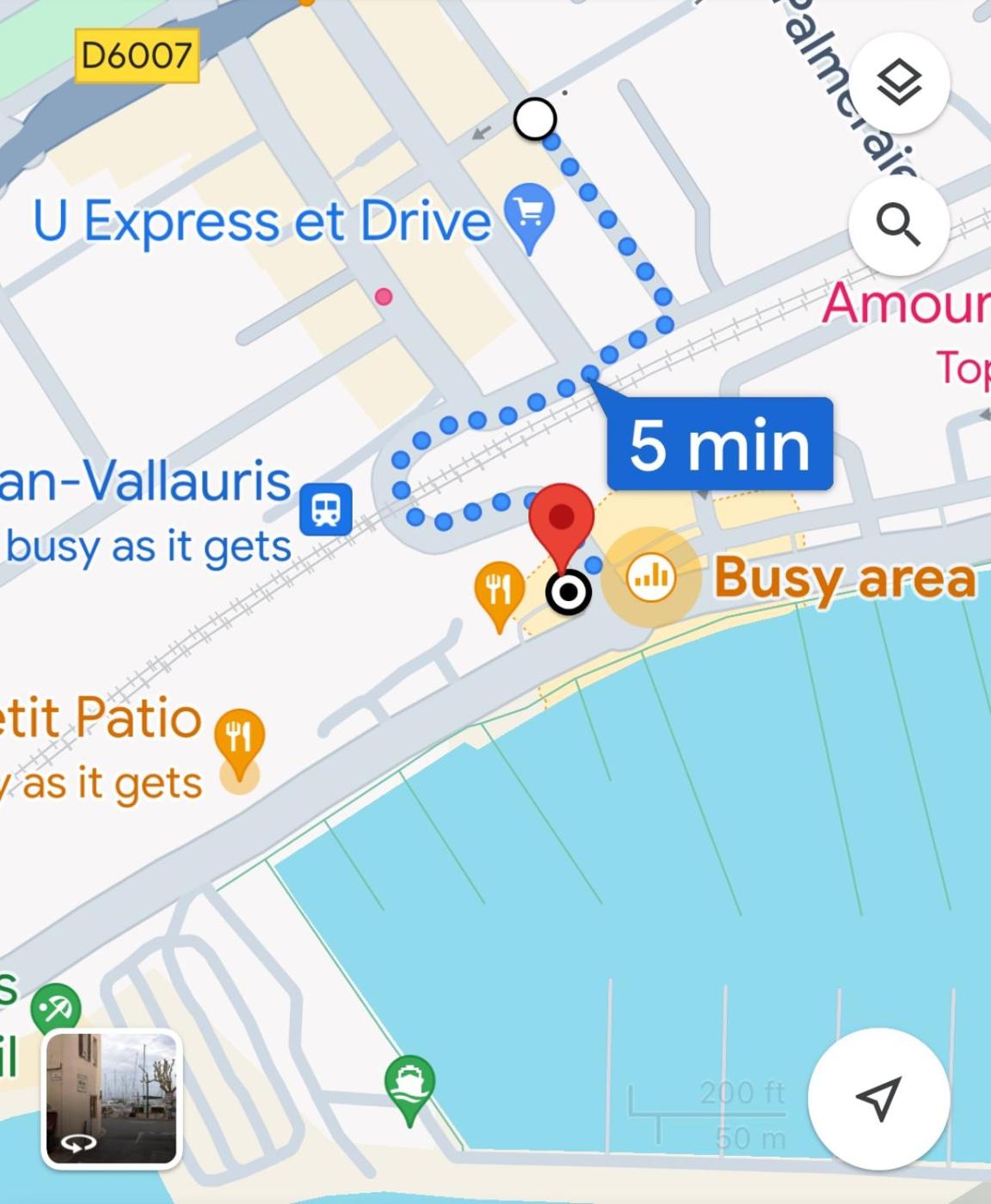
Task: Open the green beach marker
Action: click(x=57, y=1009)
